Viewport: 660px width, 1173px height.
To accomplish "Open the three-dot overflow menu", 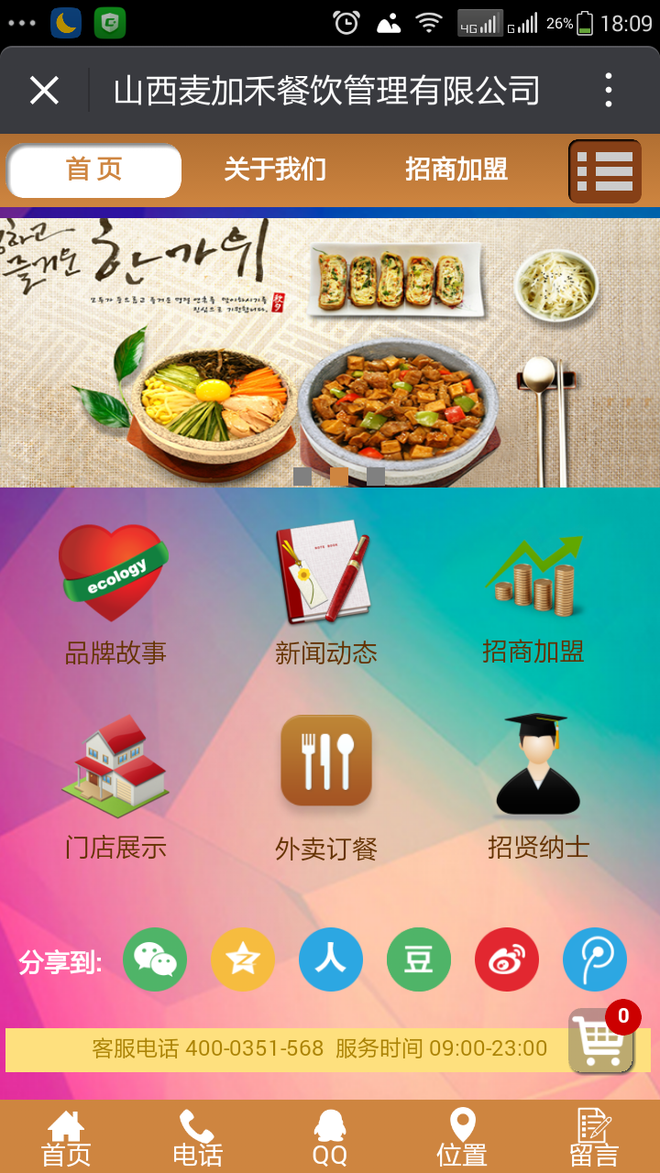I will tap(608, 91).
